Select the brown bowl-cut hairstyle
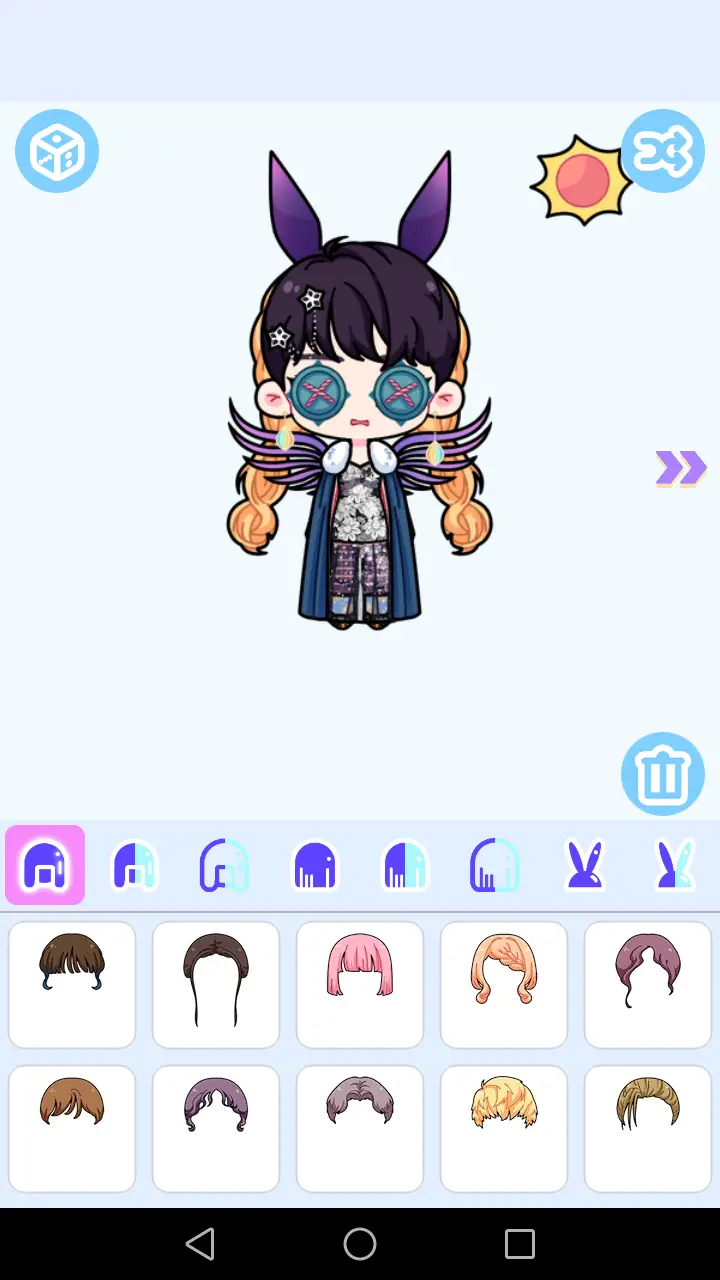 coord(72,1128)
